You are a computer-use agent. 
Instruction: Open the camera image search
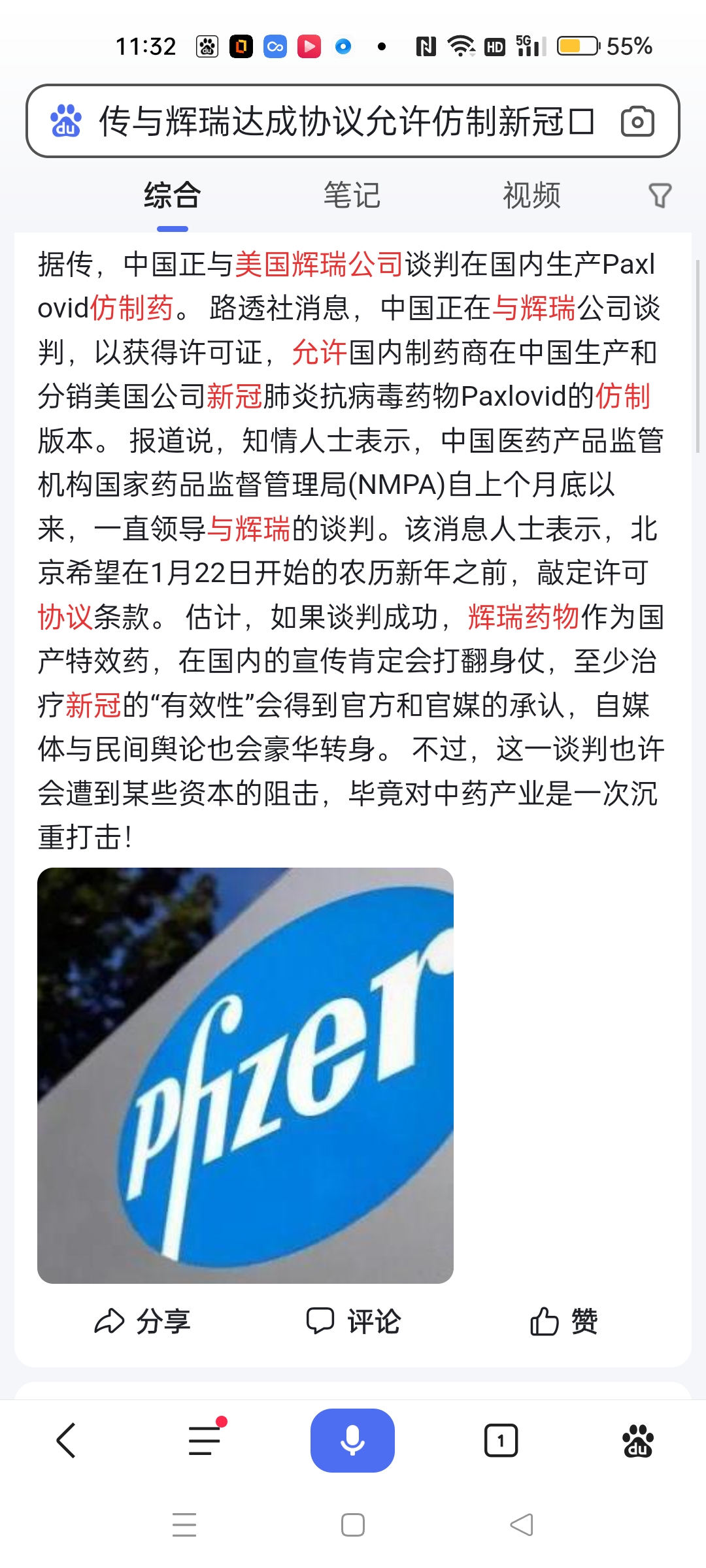[637, 122]
